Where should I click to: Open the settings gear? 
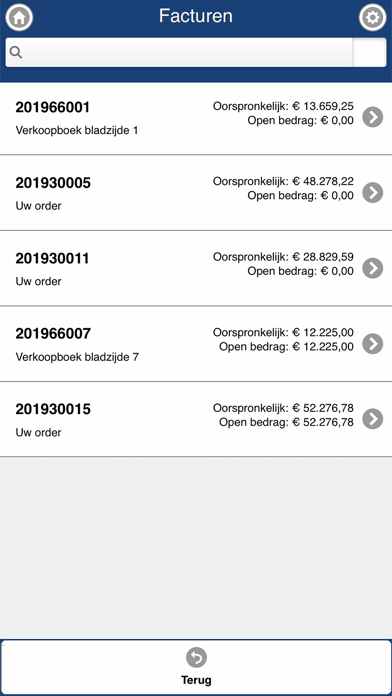(372, 17)
